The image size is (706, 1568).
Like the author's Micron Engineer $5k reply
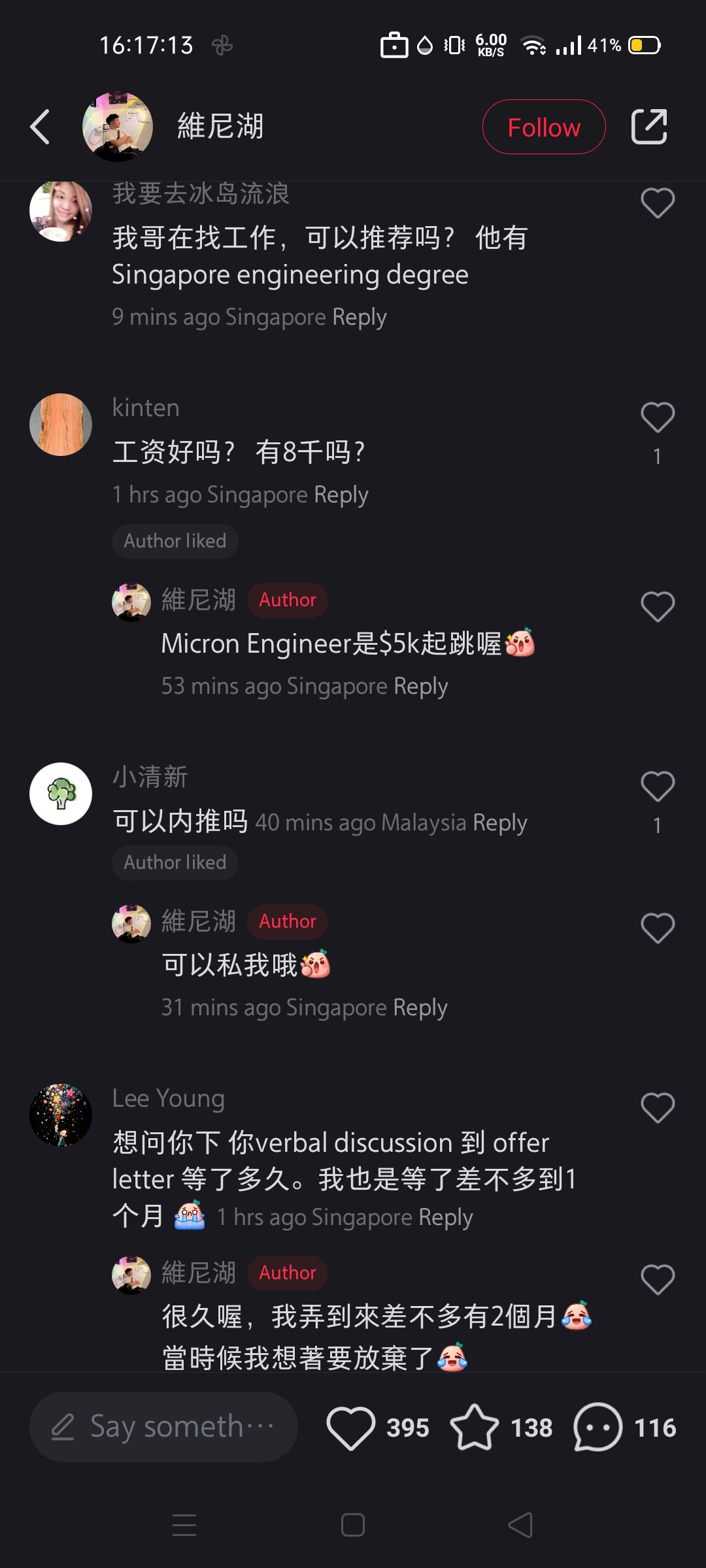click(657, 607)
